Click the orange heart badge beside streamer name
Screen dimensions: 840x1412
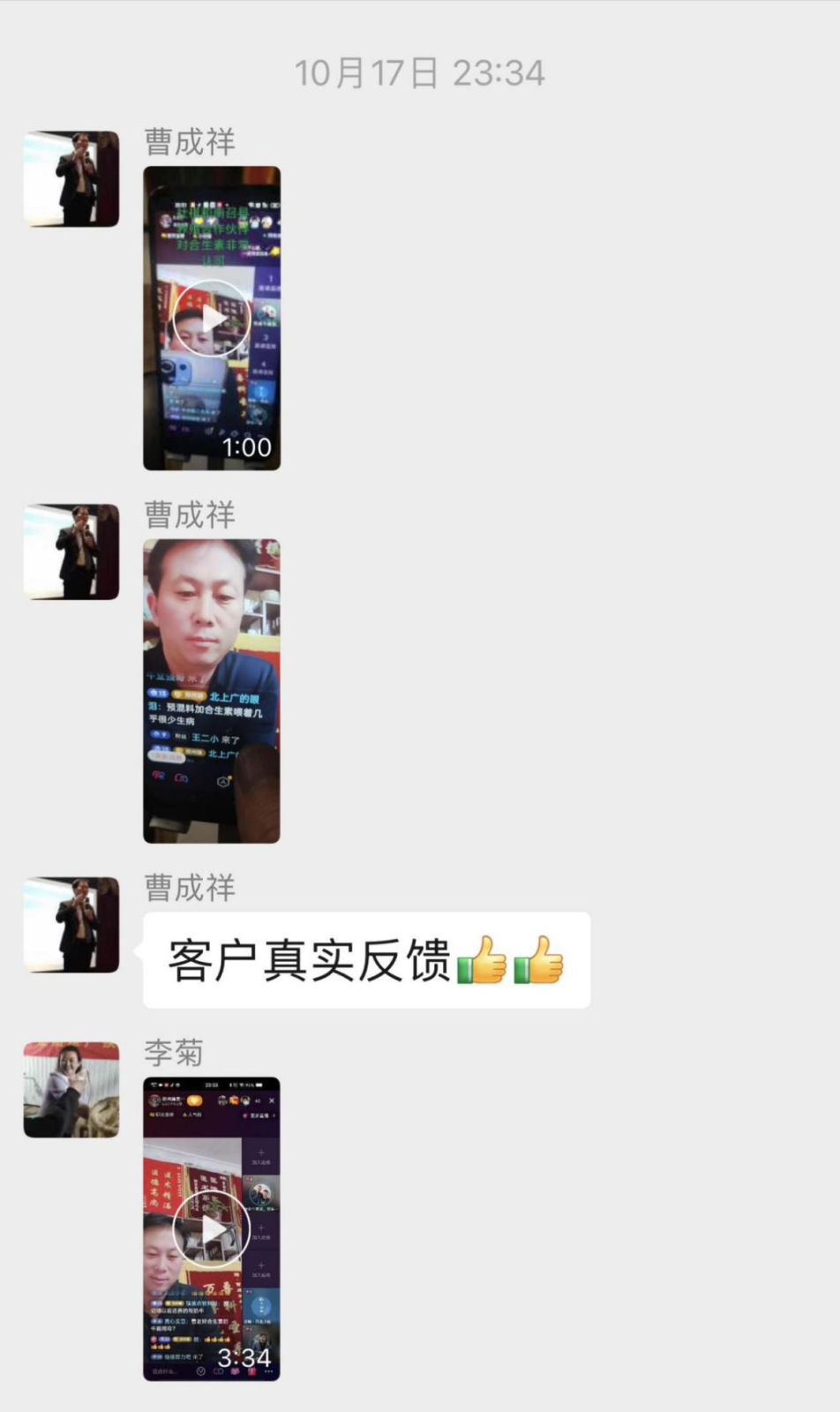tap(194, 1101)
